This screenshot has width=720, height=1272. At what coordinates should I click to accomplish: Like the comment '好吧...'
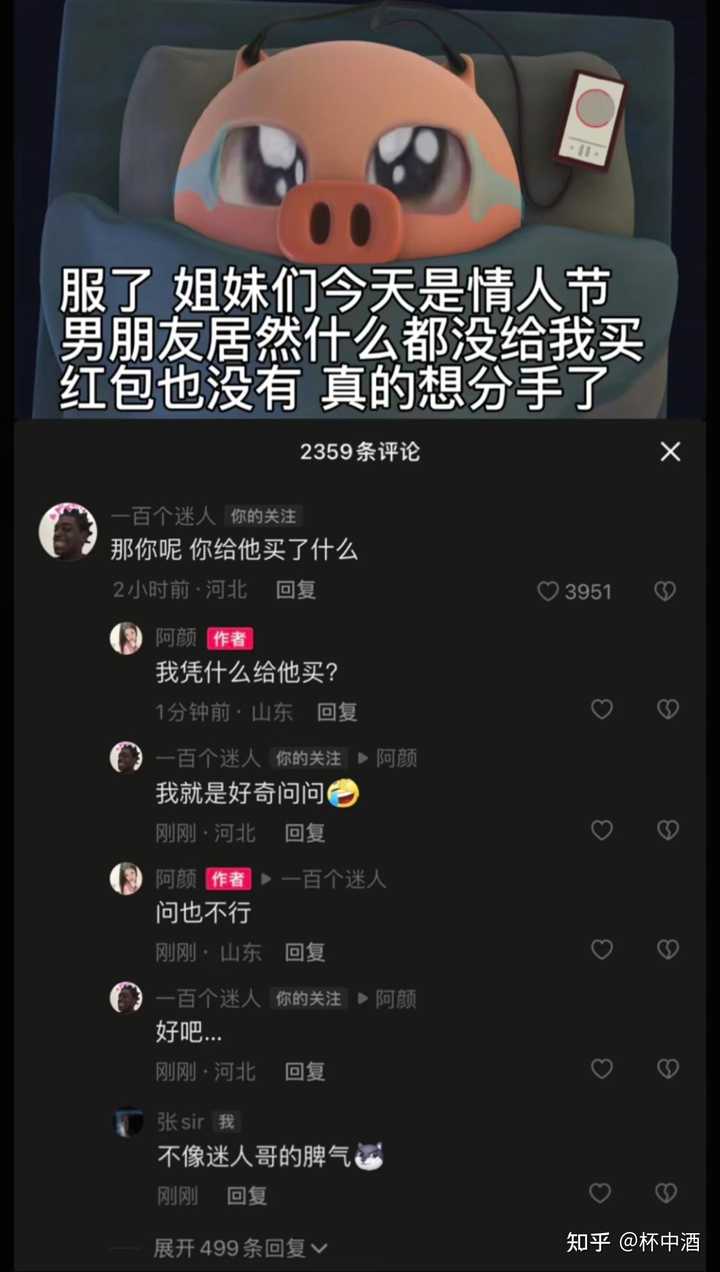pos(602,1069)
